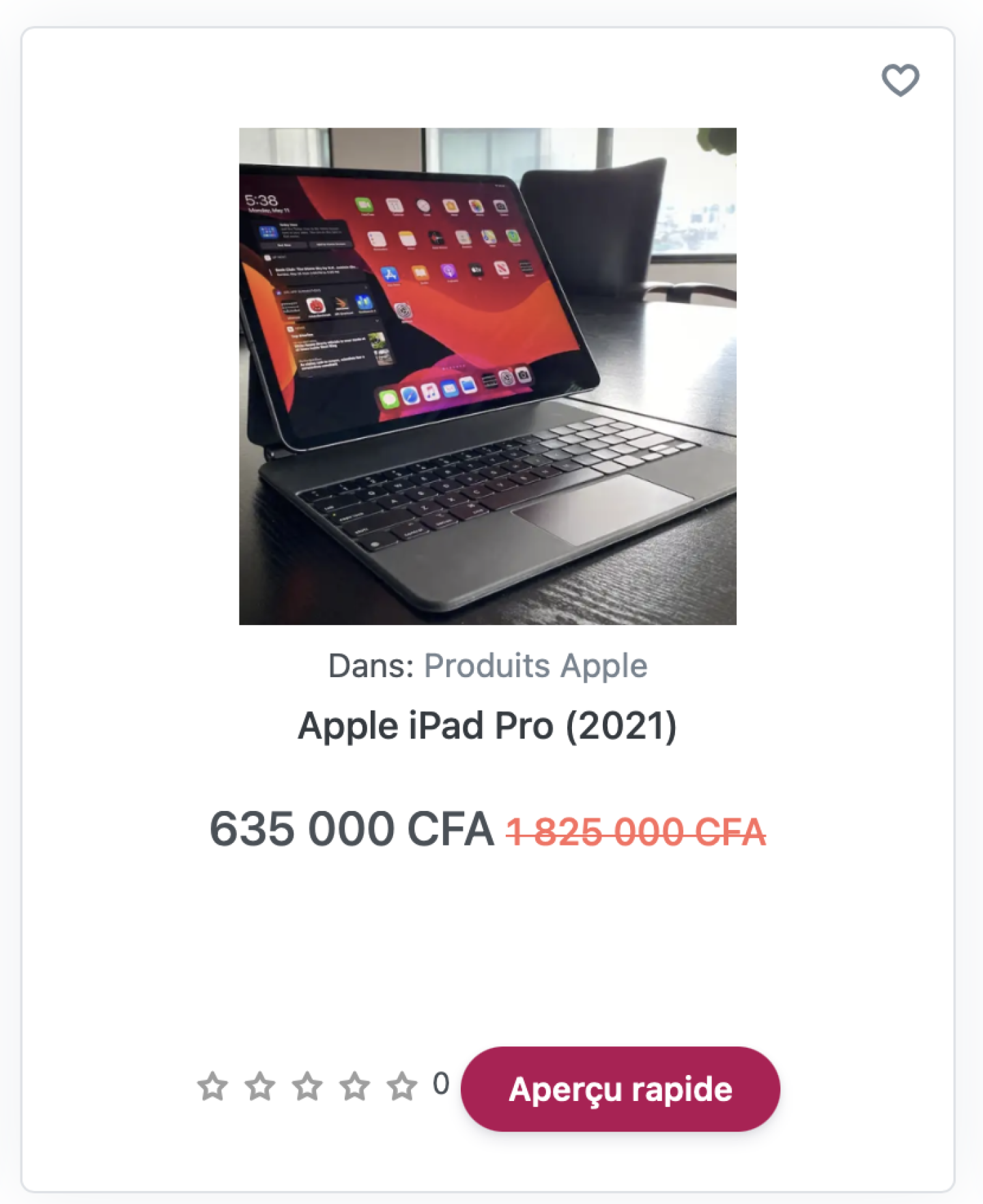Image resolution: width=983 pixels, height=1204 pixels.
Task: Tap the Aperçu rapide button
Action: tap(620, 1089)
